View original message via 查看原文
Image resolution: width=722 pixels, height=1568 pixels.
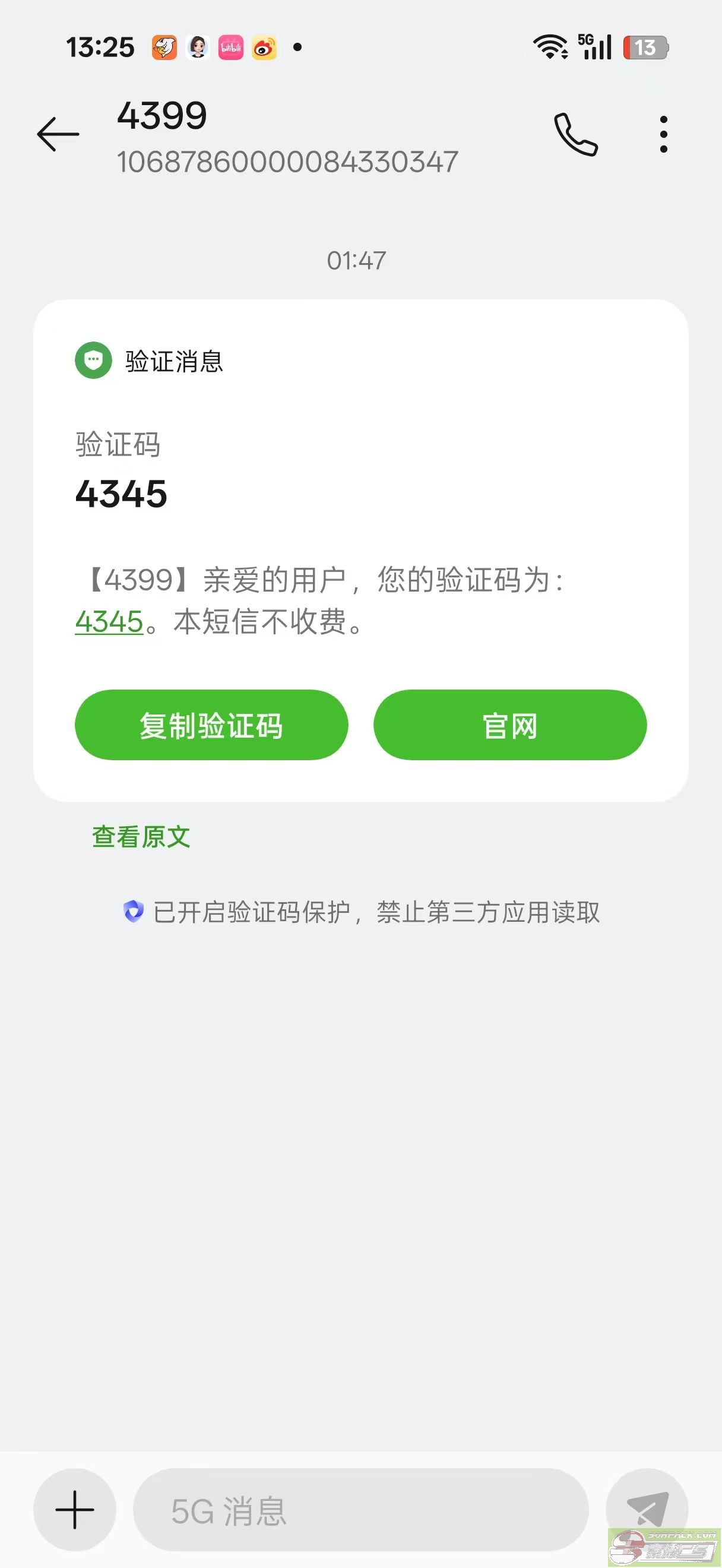(141, 837)
